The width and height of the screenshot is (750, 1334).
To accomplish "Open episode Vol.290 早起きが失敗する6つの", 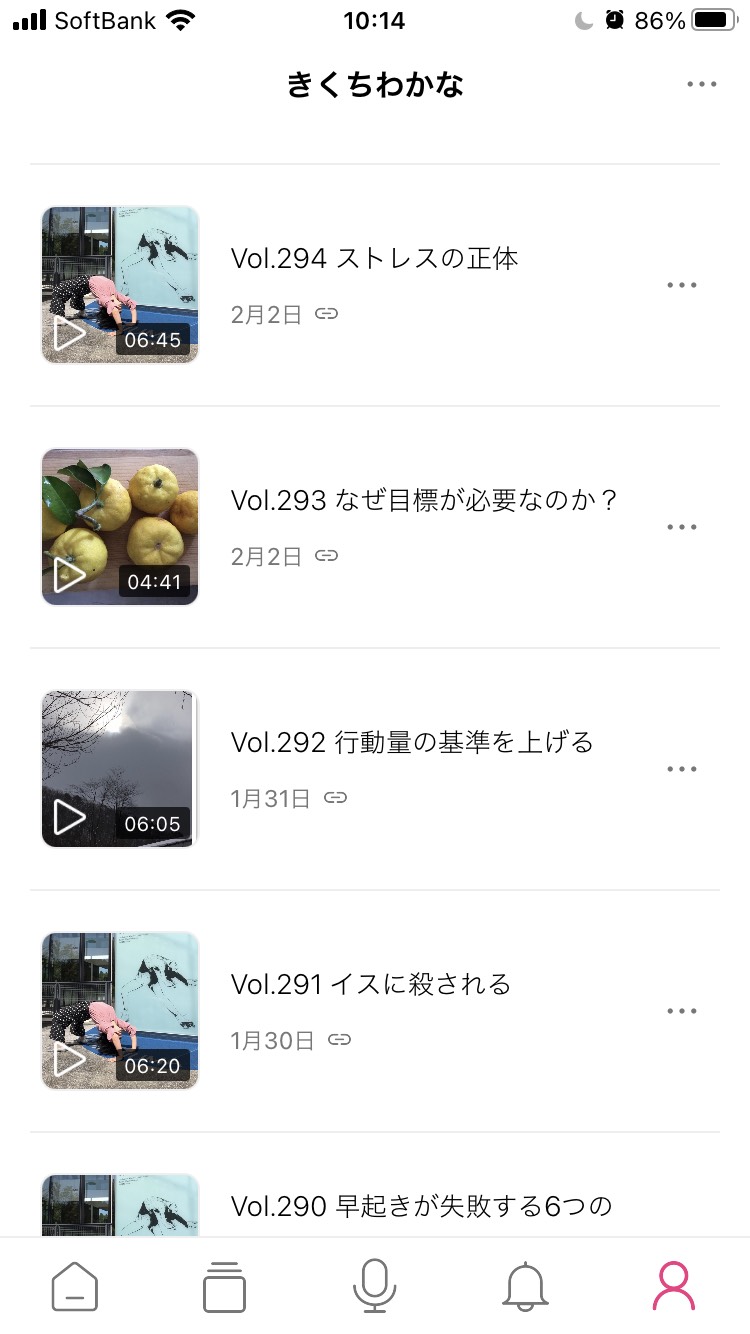I will tap(421, 1206).
